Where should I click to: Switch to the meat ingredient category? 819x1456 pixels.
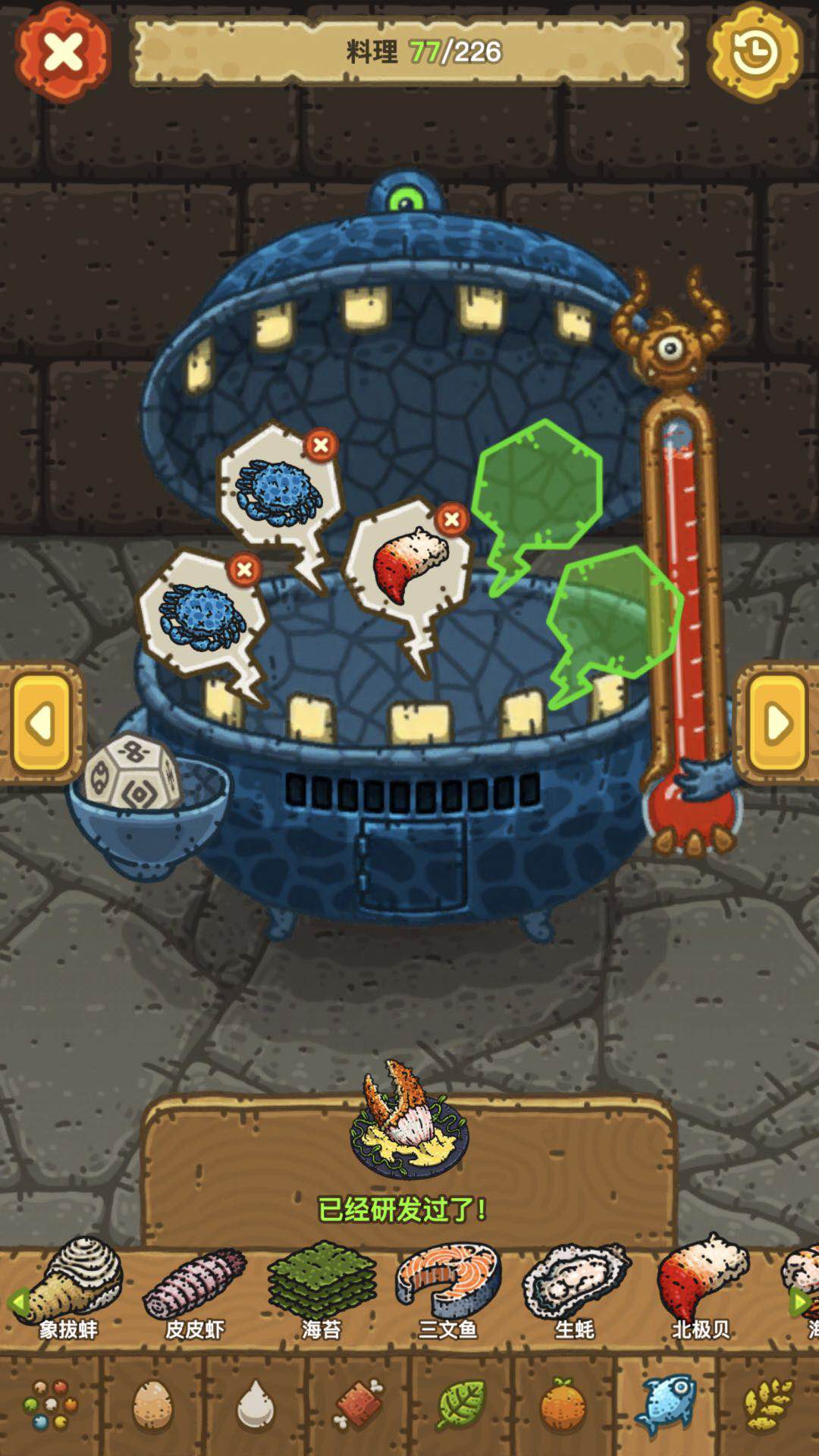tap(358, 1405)
